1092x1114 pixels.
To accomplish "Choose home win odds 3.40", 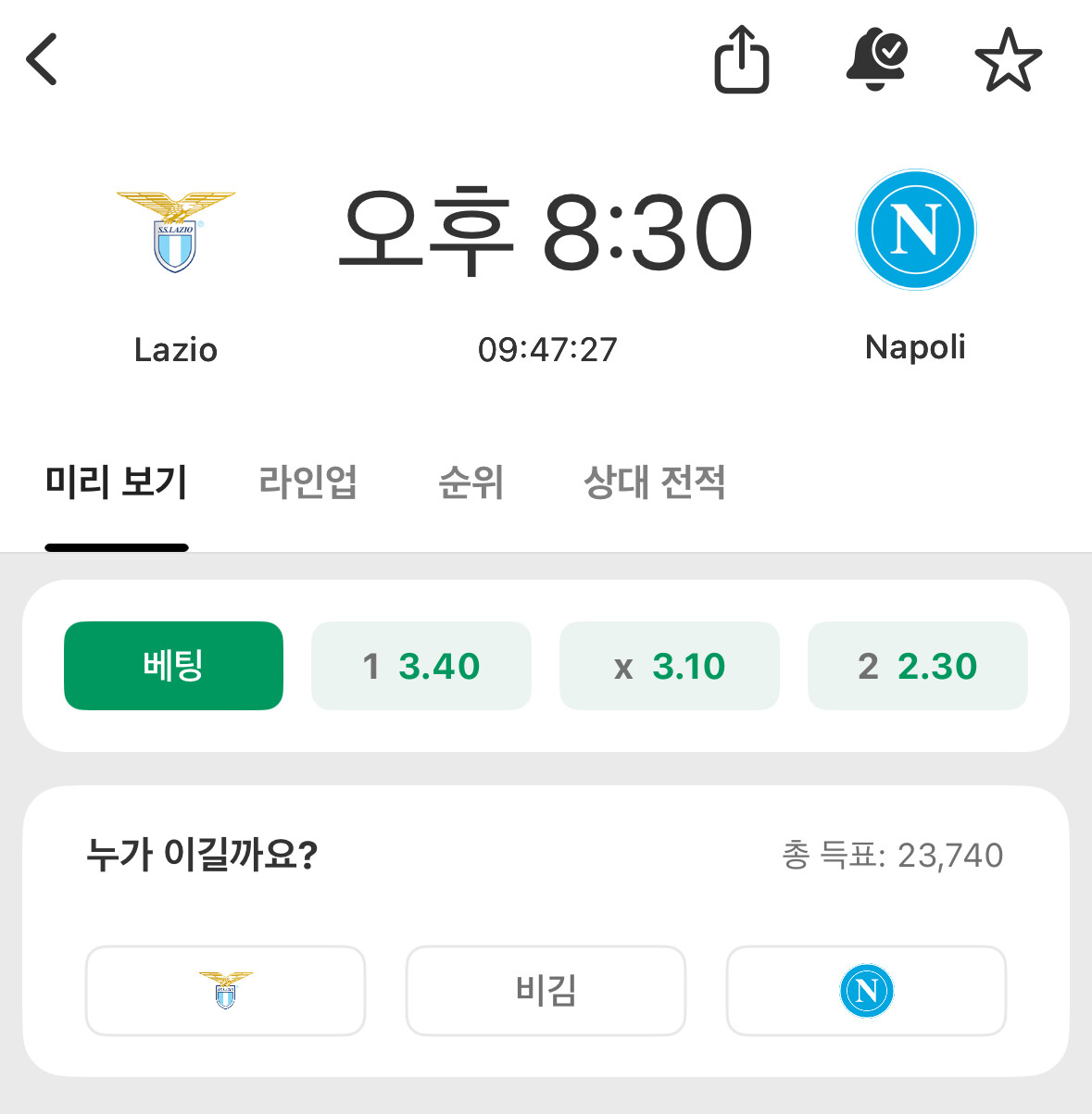I will point(421,666).
